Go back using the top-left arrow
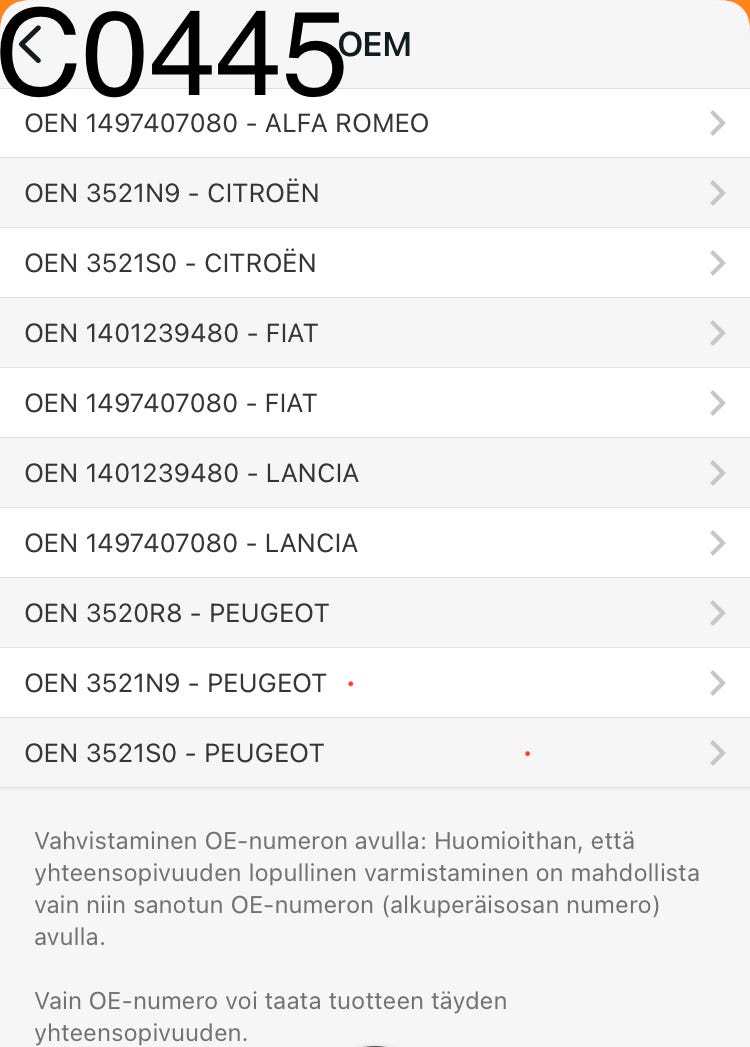This screenshot has height=1047, width=750. (x=30, y=45)
